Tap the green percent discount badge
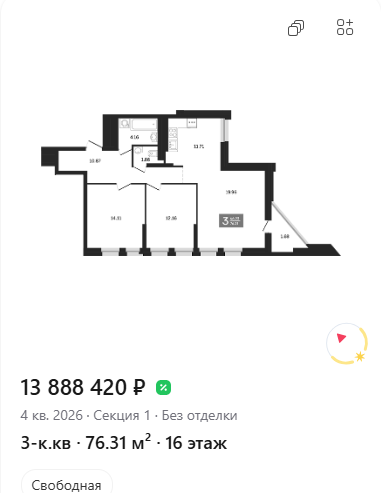This screenshot has height=493, width=381. (163, 388)
